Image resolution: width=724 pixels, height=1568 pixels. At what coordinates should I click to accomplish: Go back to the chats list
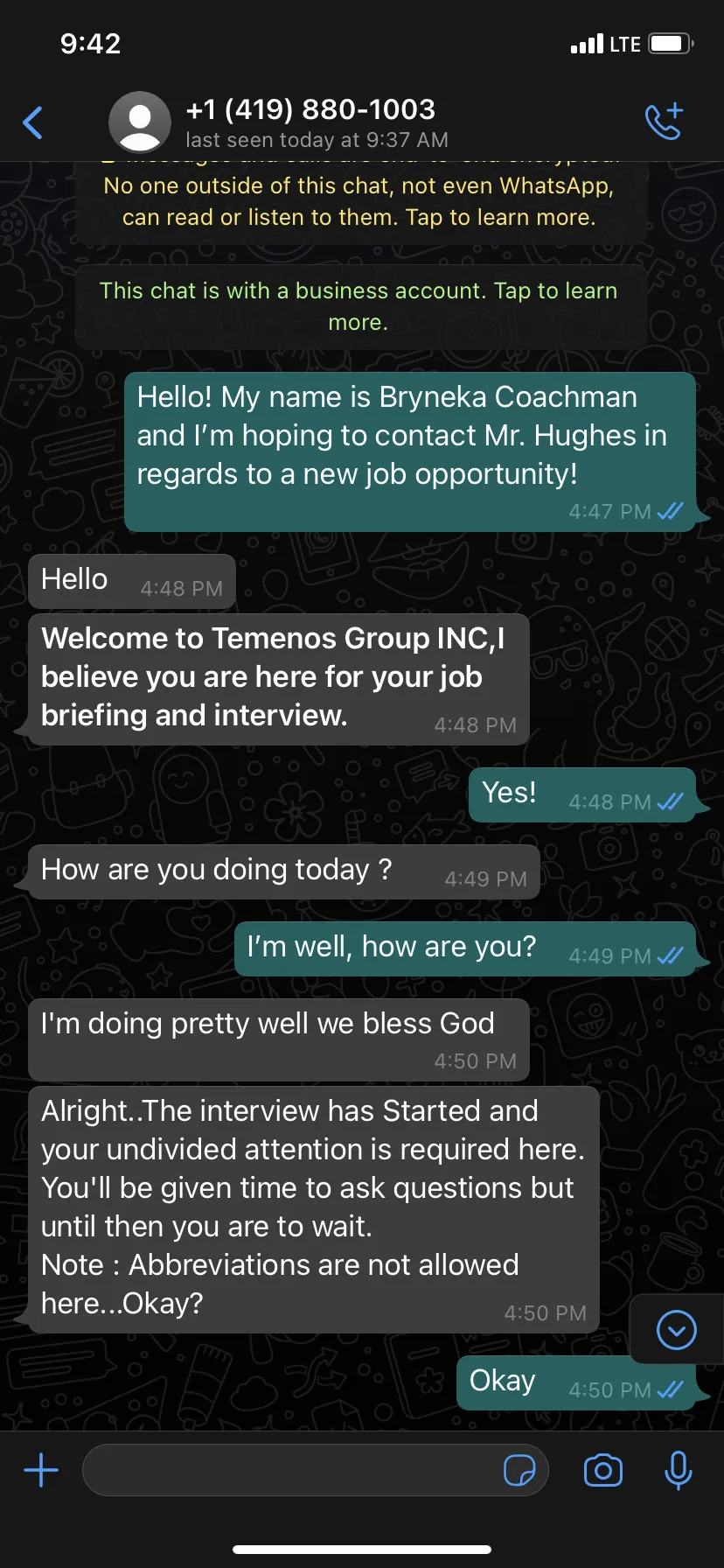[x=33, y=122]
